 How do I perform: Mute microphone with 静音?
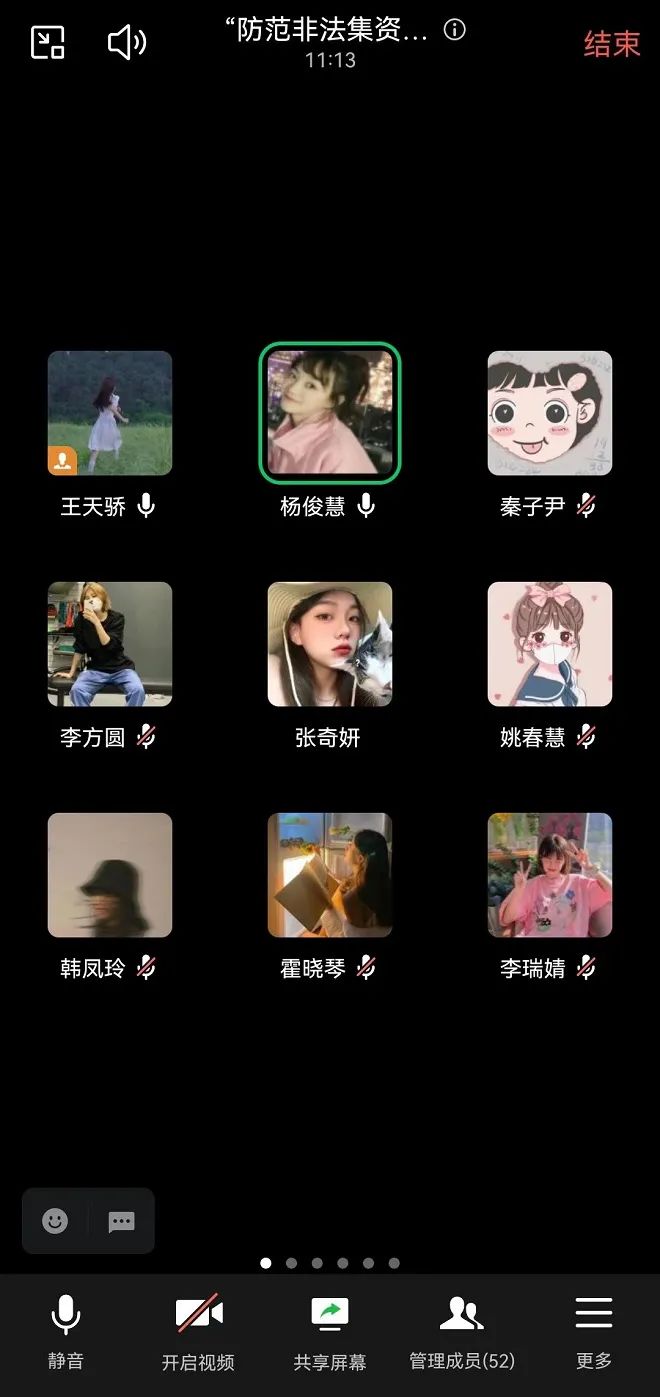click(x=66, y=1330)
